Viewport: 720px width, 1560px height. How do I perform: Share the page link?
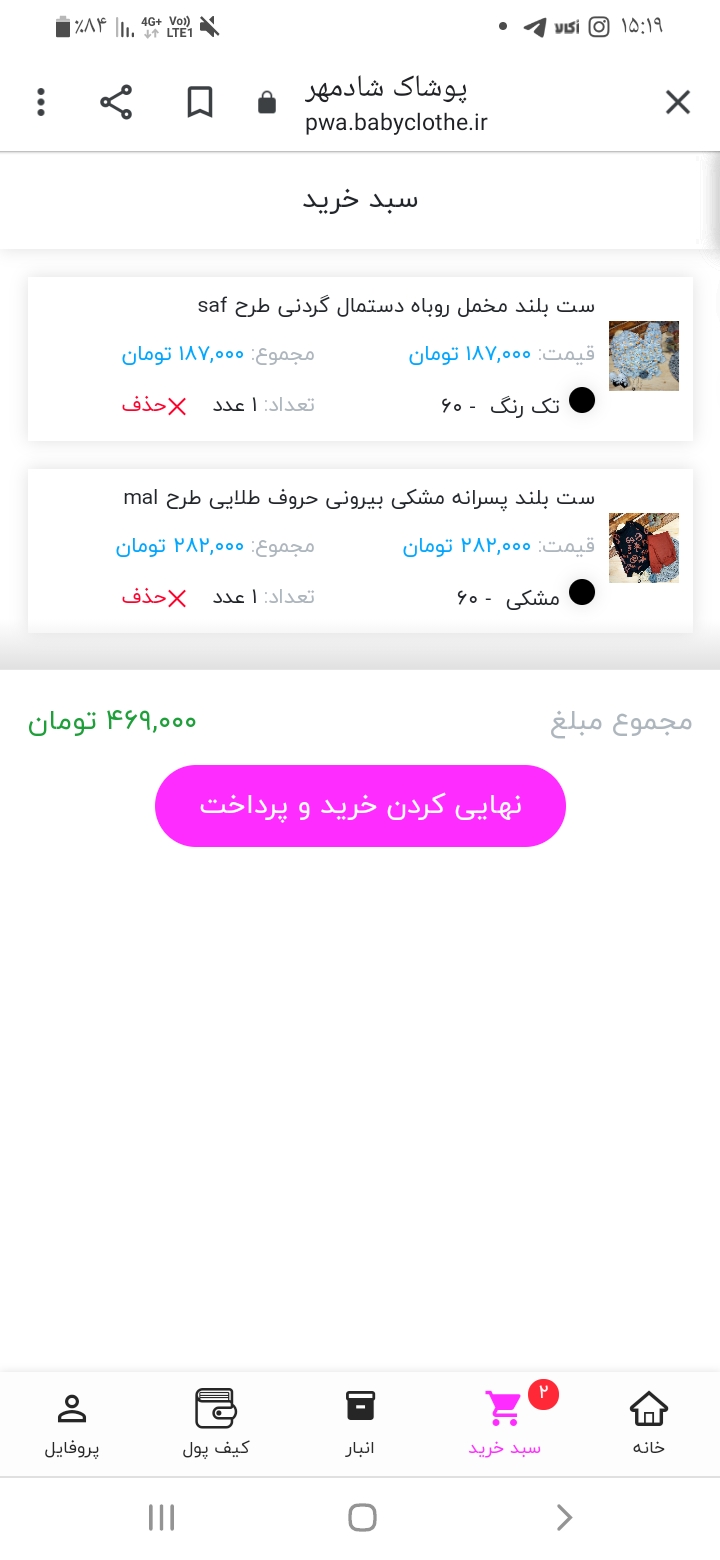(x=116, y=102)
